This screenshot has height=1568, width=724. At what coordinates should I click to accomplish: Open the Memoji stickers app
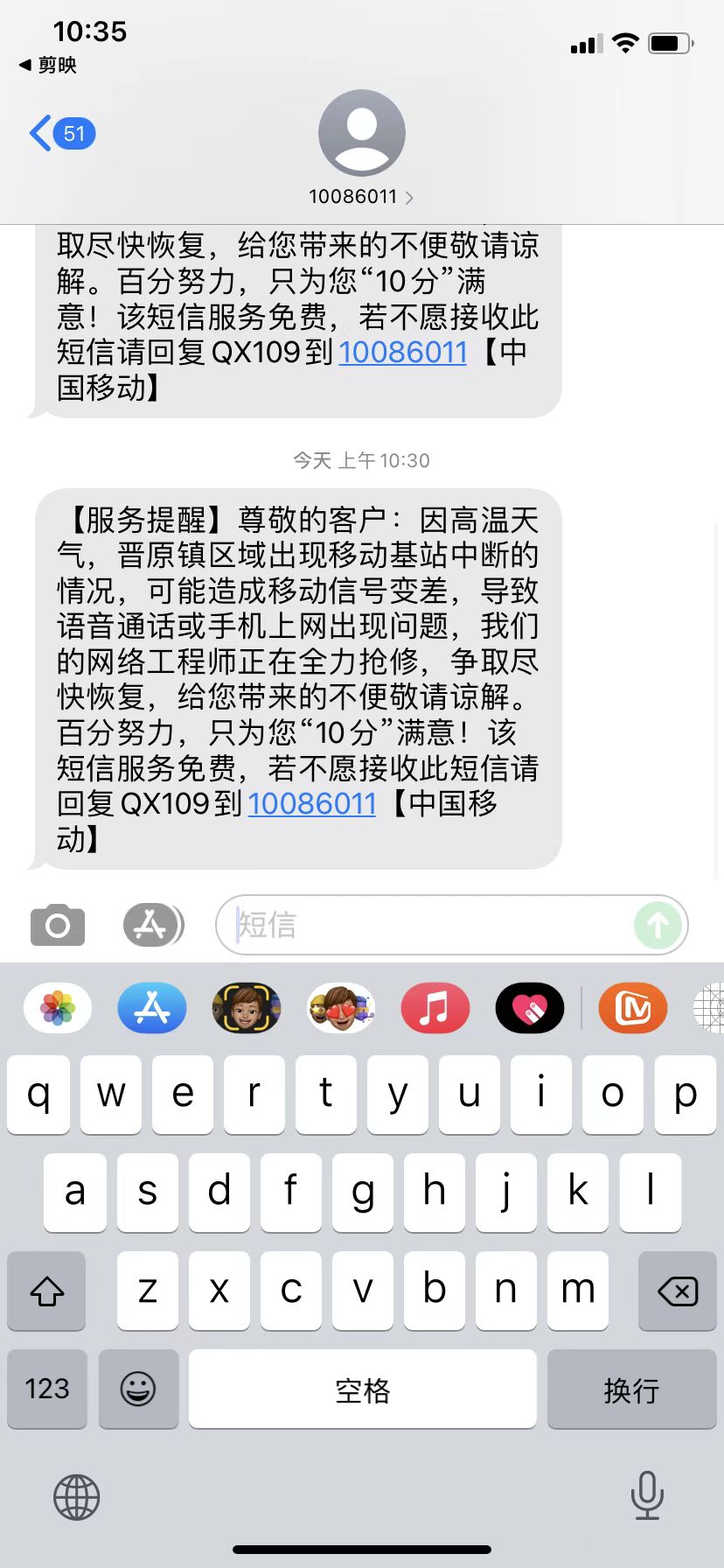341,1008
